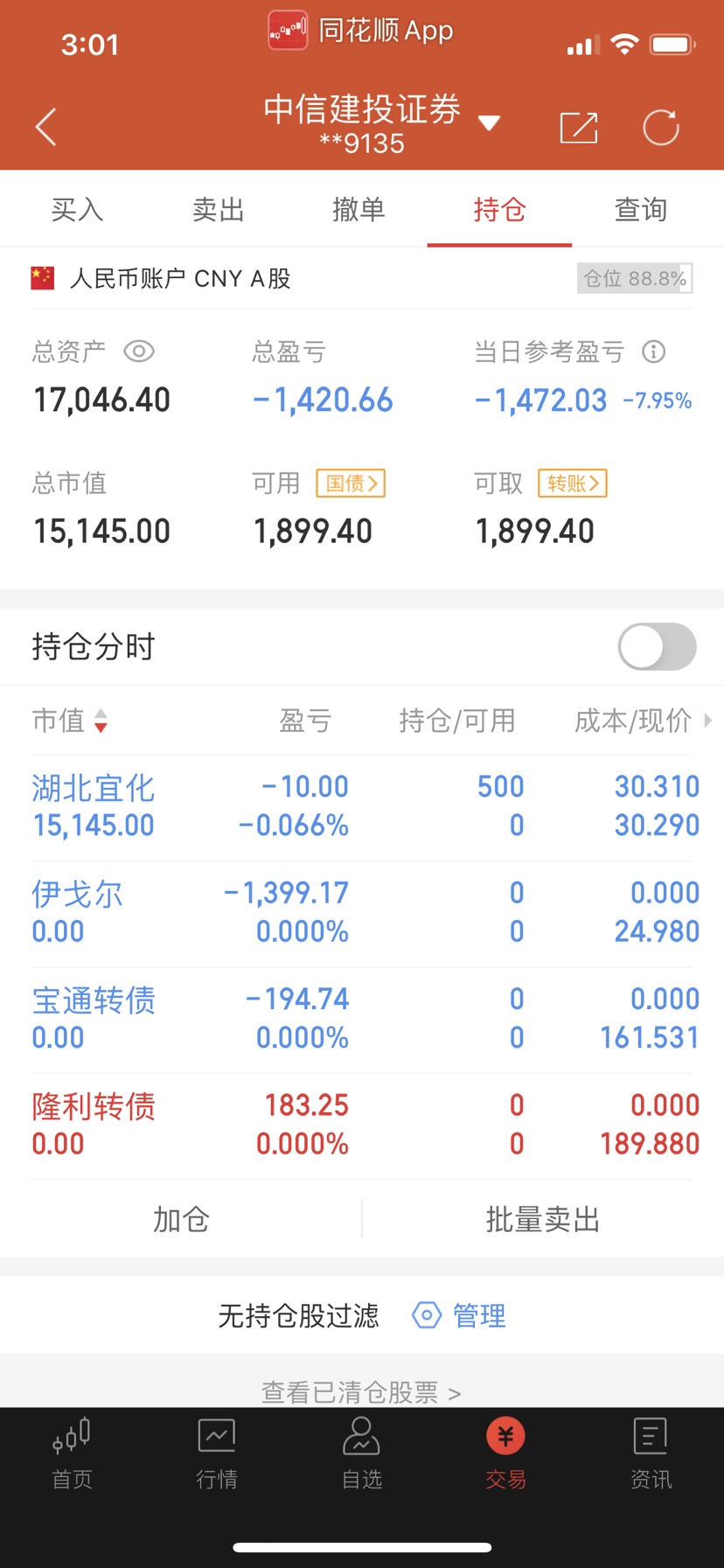Screen dimensions: 724x1568
Task: Open the 撤单 tab
Action: tap(359, 209)
